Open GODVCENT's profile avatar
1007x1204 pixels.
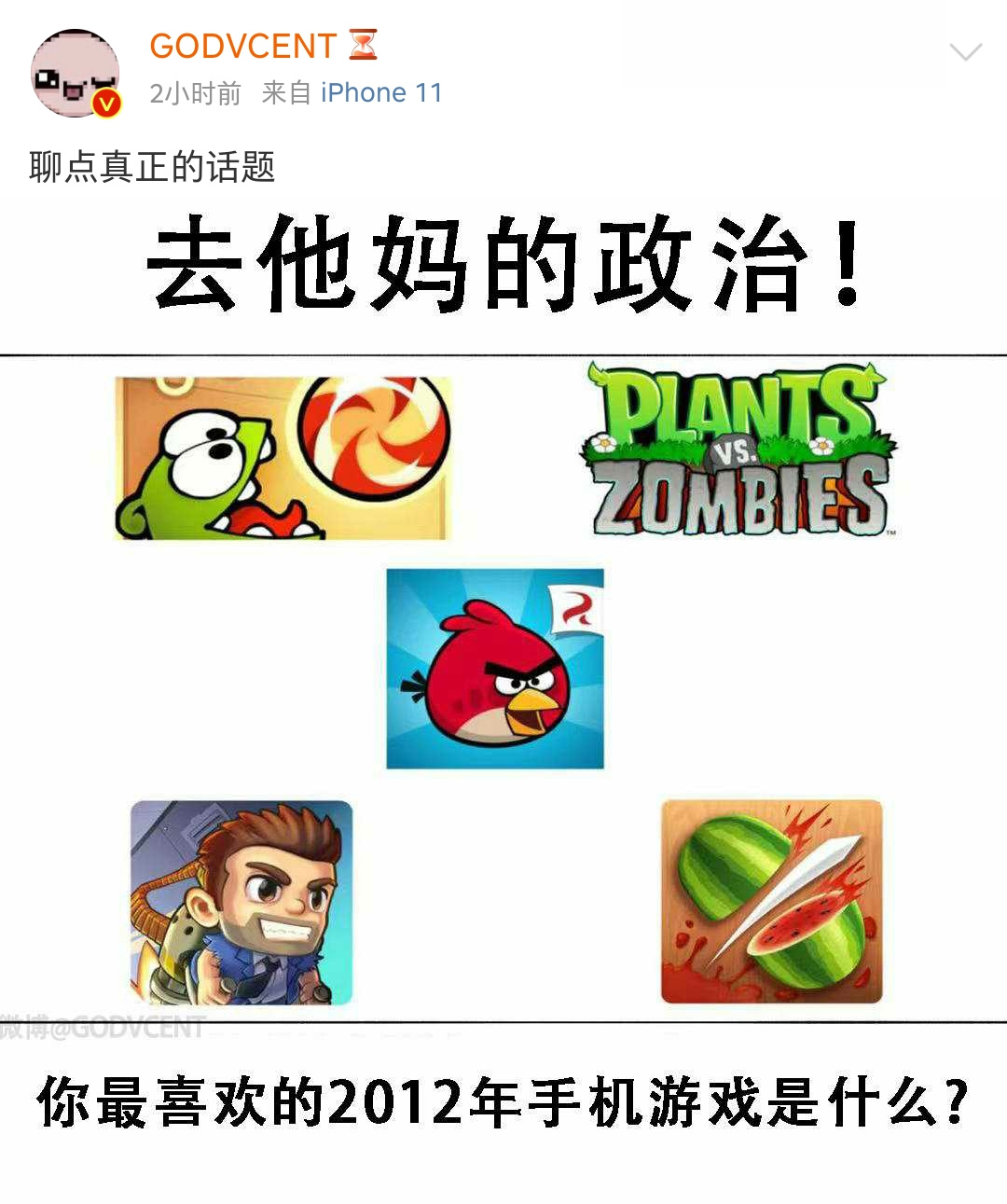(76, 73)
